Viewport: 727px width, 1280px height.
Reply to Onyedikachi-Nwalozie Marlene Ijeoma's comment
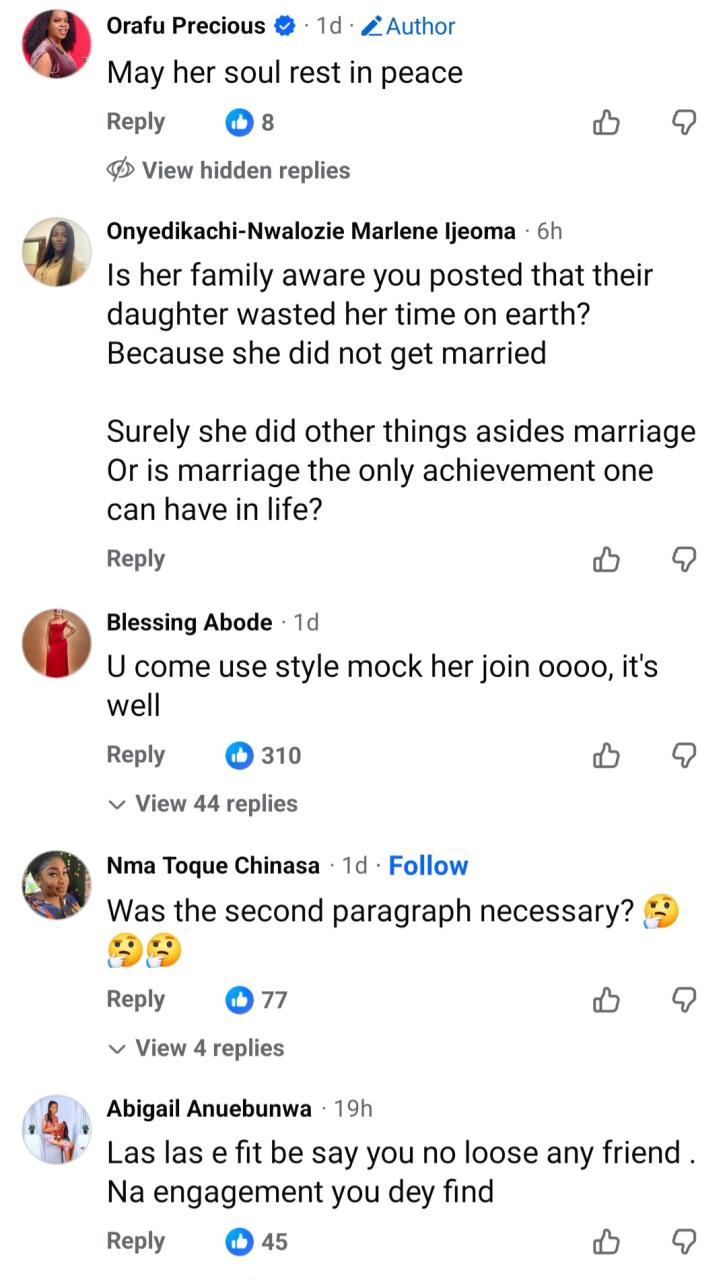[x=135, y=559]
